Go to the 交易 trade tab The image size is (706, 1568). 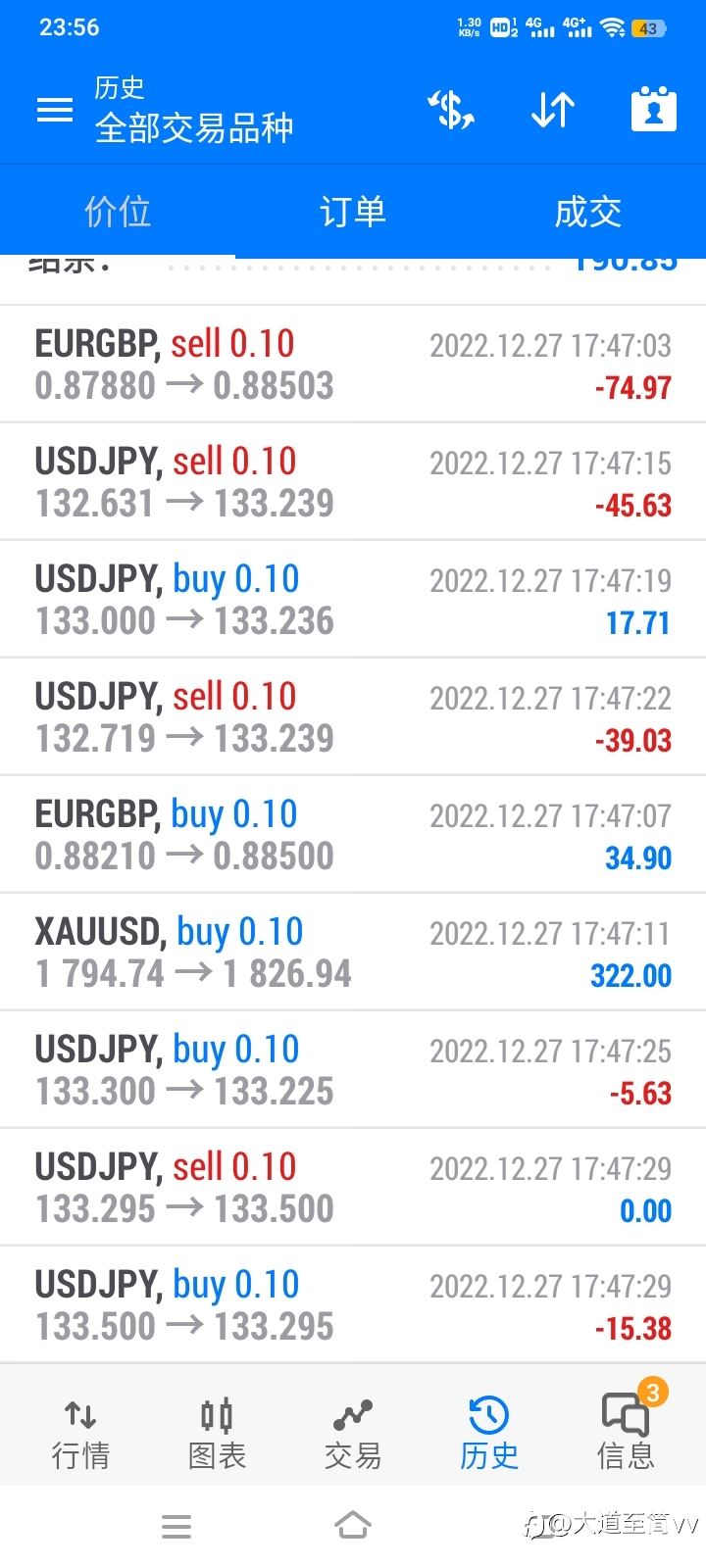tap(353, 1435)
